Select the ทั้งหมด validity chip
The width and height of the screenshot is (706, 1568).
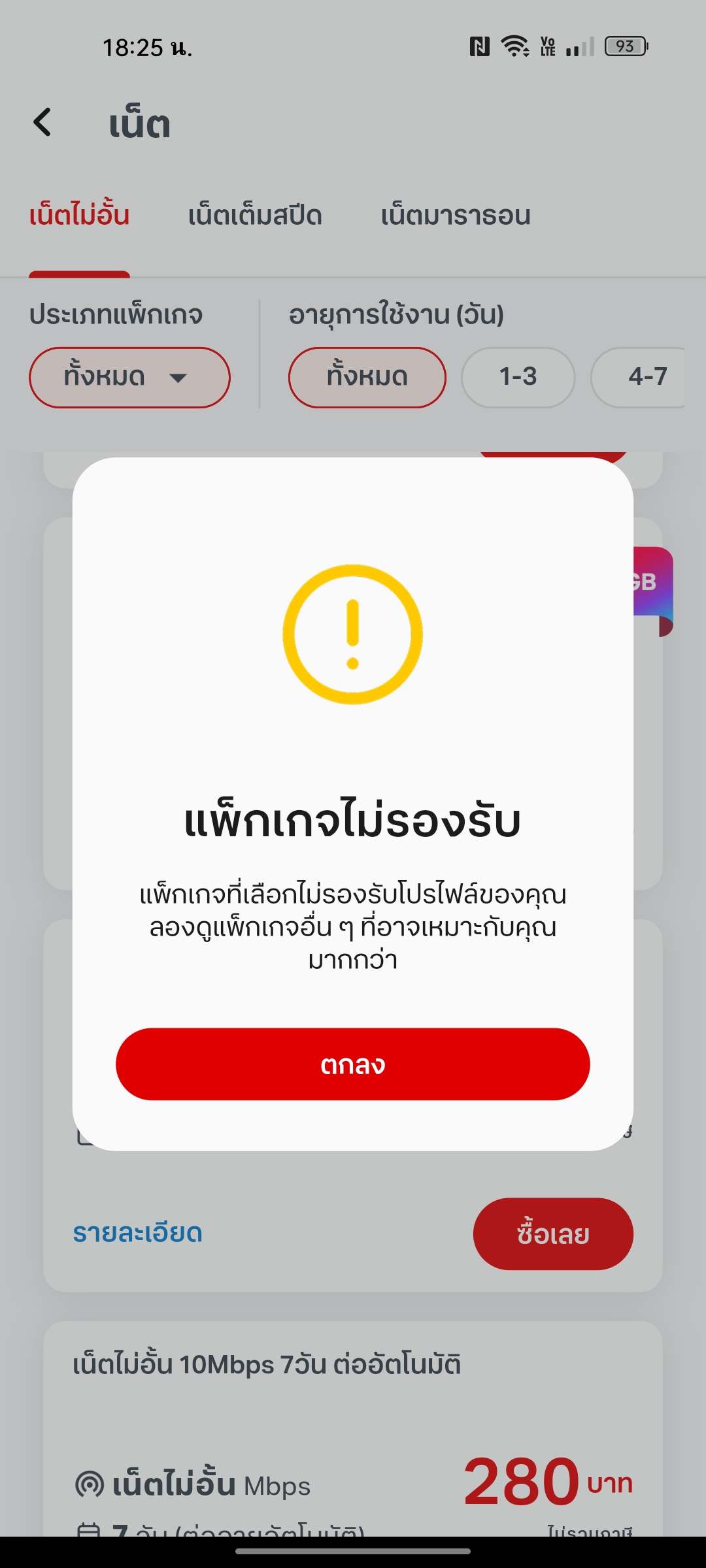367,377
